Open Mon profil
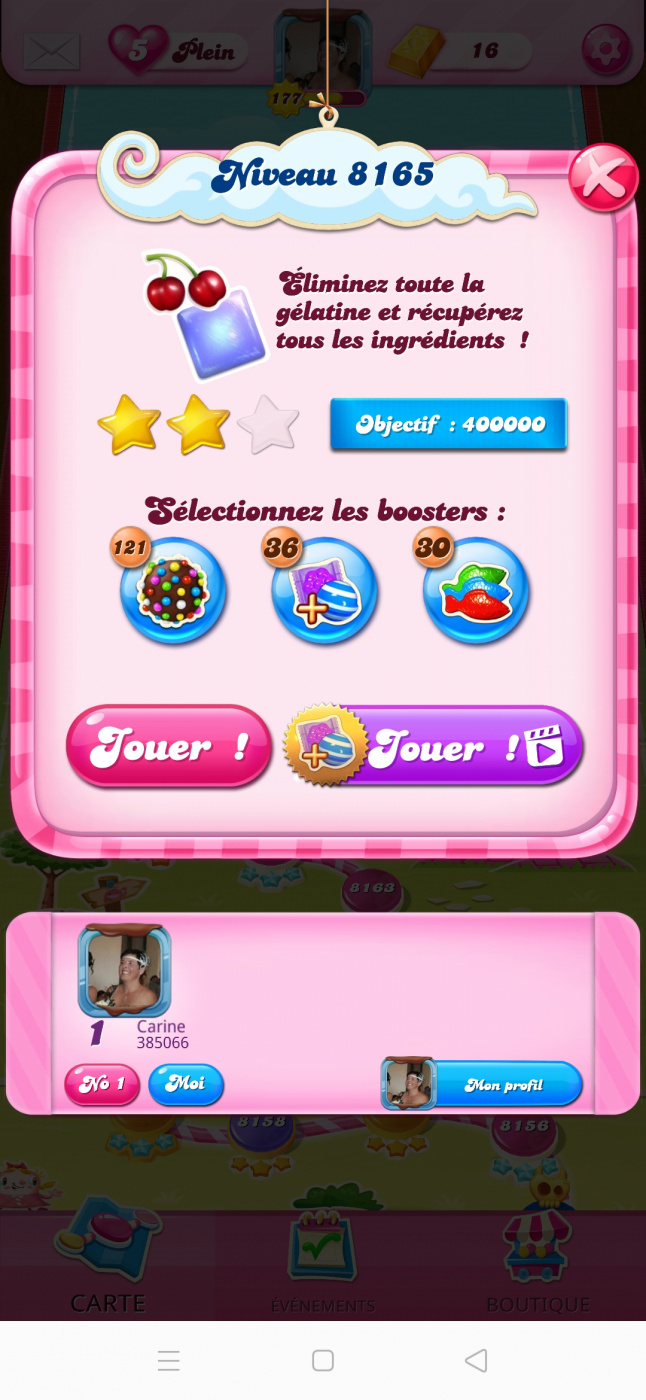 point(482,1085)
